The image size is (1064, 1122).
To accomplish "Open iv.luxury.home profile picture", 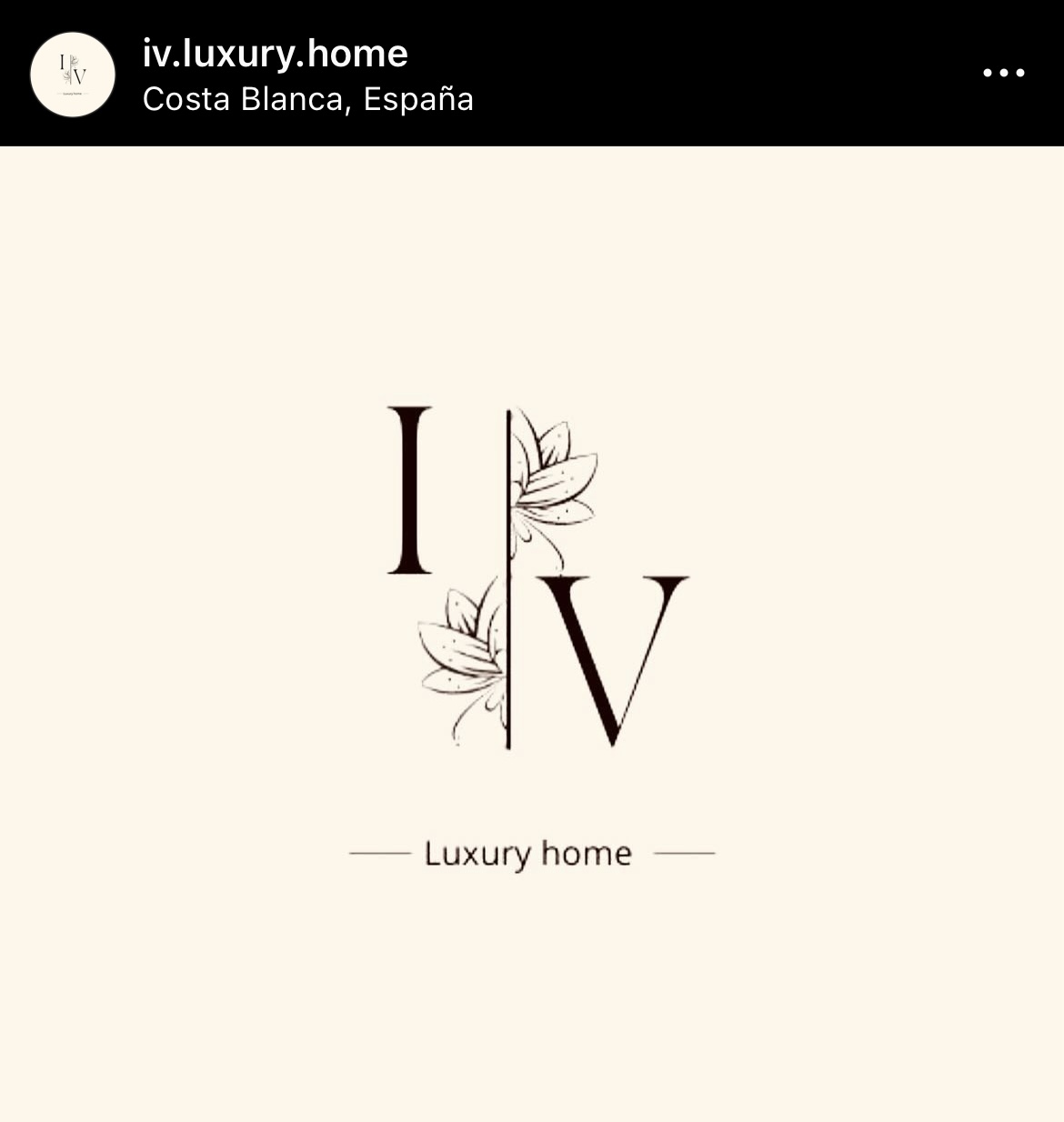I will pyautogui.click(x=73, y=75).
